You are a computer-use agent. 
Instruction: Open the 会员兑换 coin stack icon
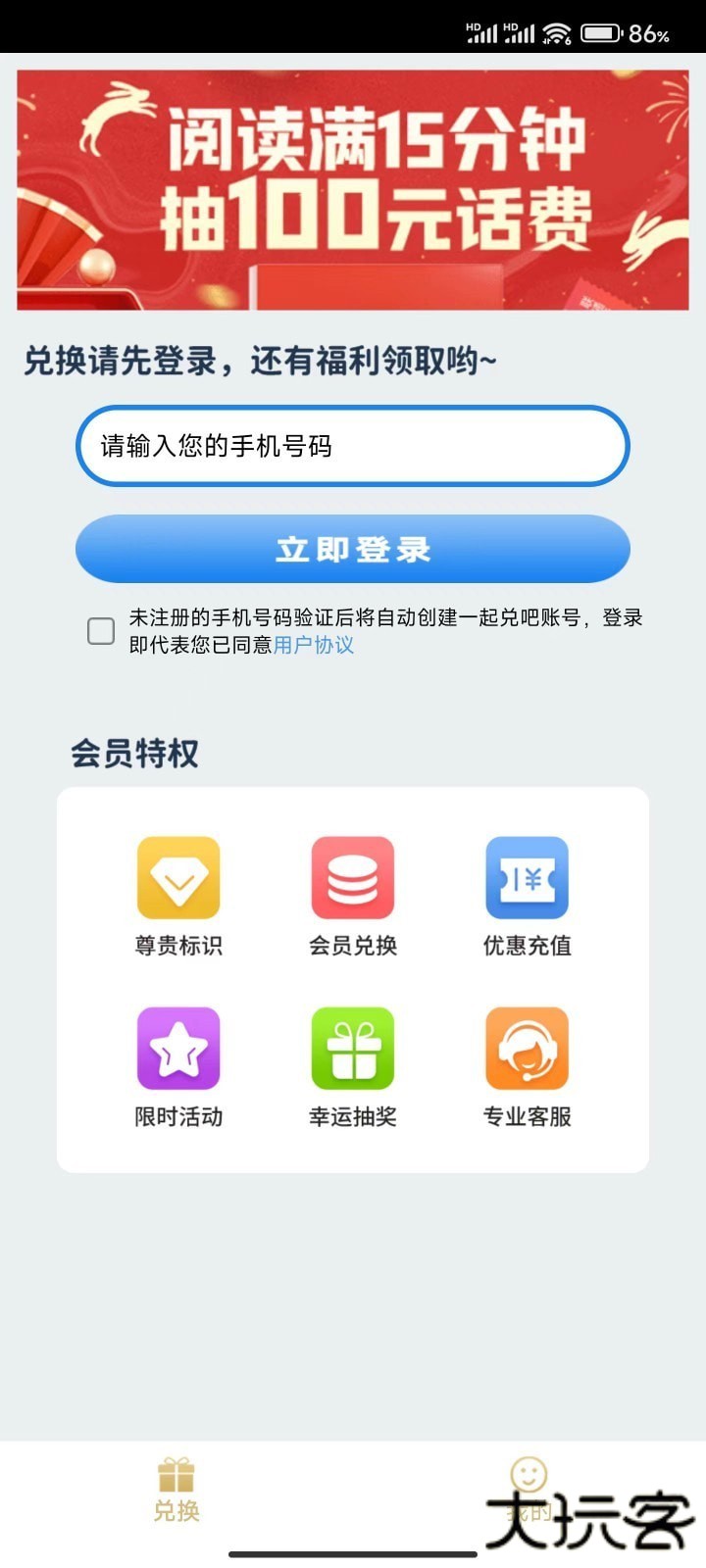pos(353,877)
